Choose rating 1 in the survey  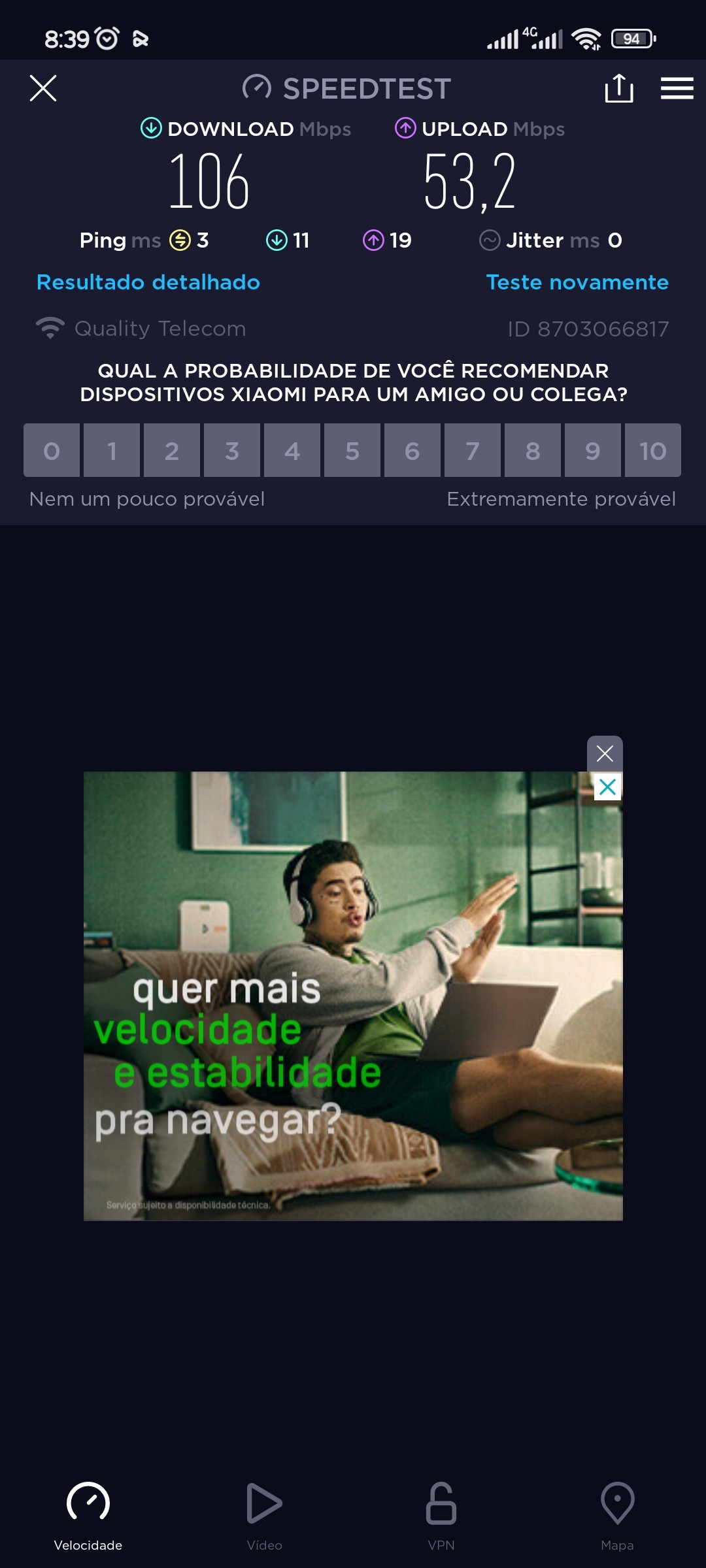pos(112,450)
